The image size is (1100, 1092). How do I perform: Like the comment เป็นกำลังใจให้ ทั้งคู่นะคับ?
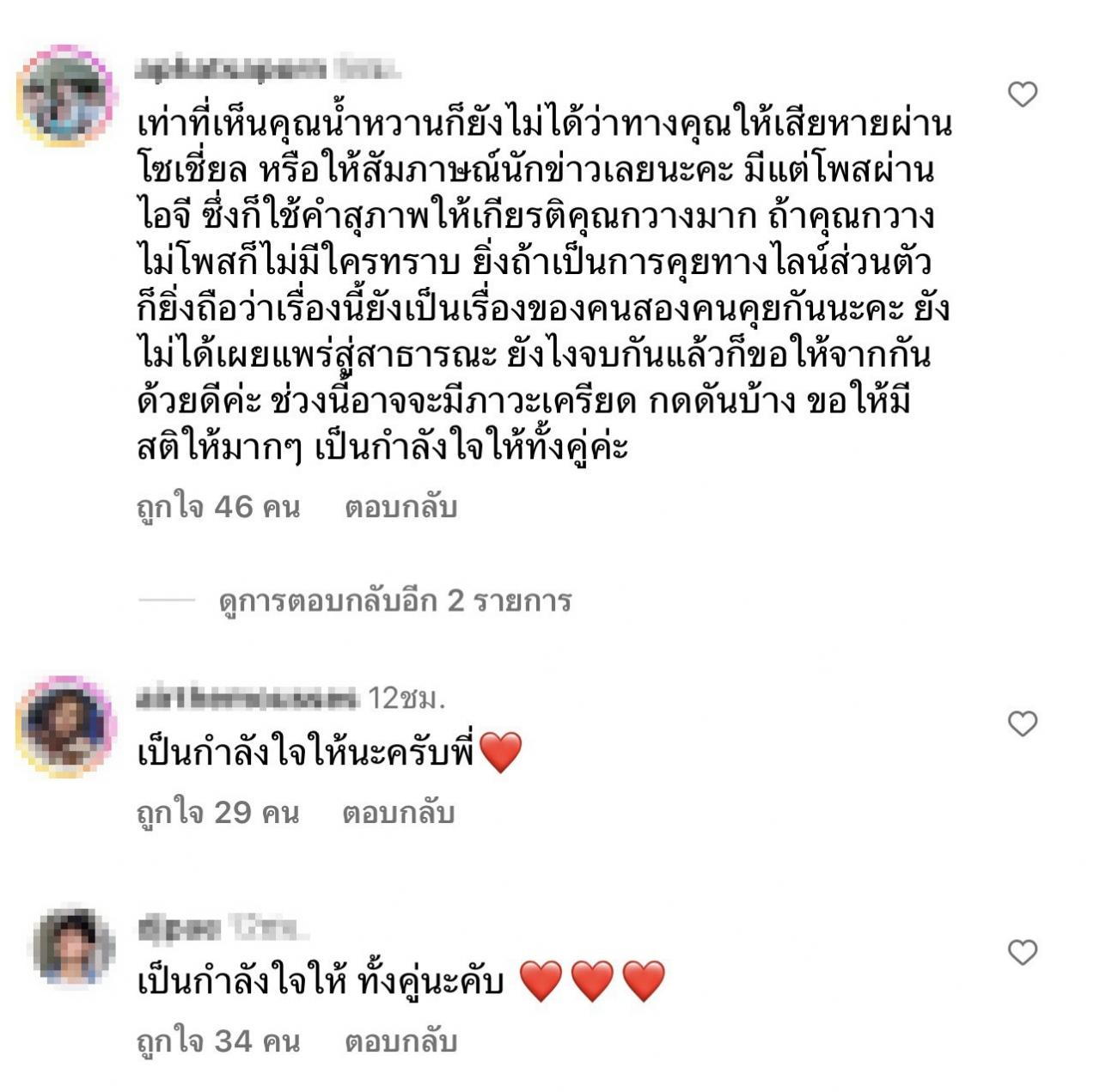coord(1022,952)
